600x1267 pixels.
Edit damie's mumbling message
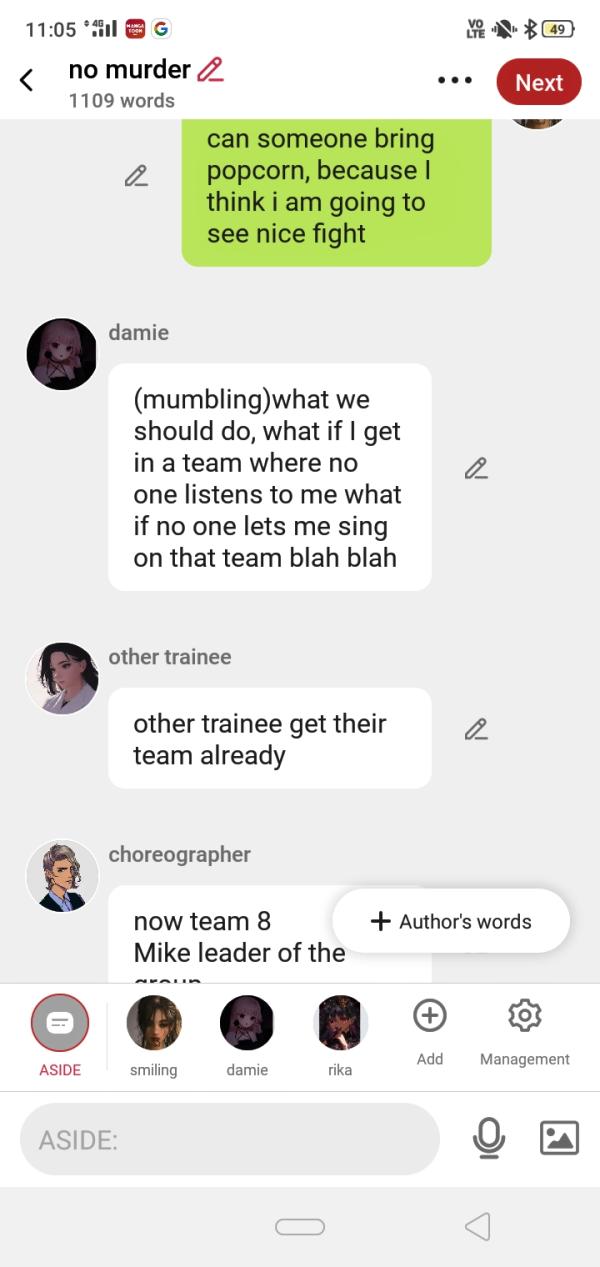(x=476, y=468)
